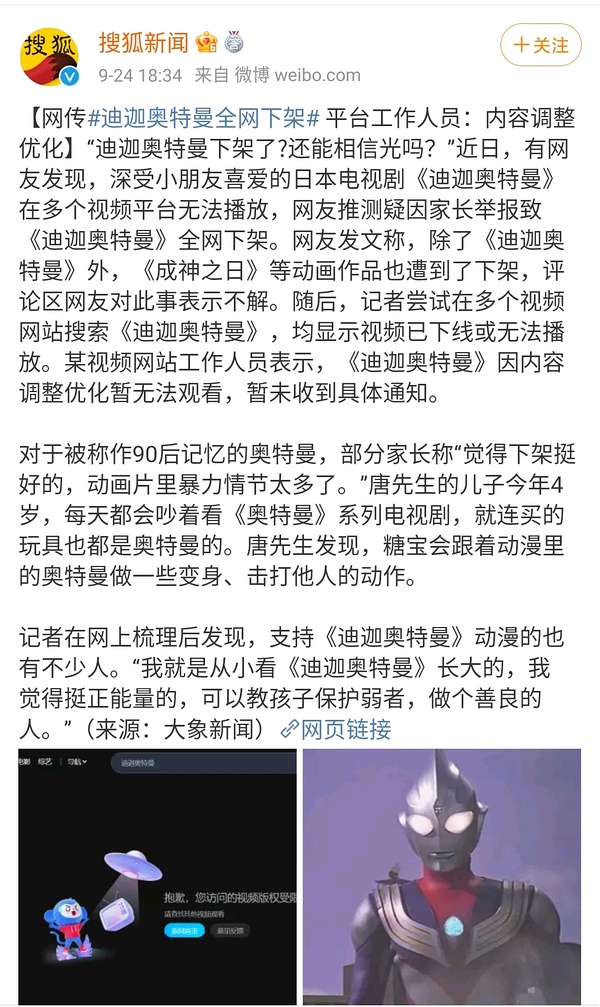Viewport: 600px width, 1007px height.
Task: Open the #迪迦奥特曼全网下架# hashtag
Action: 204,117
